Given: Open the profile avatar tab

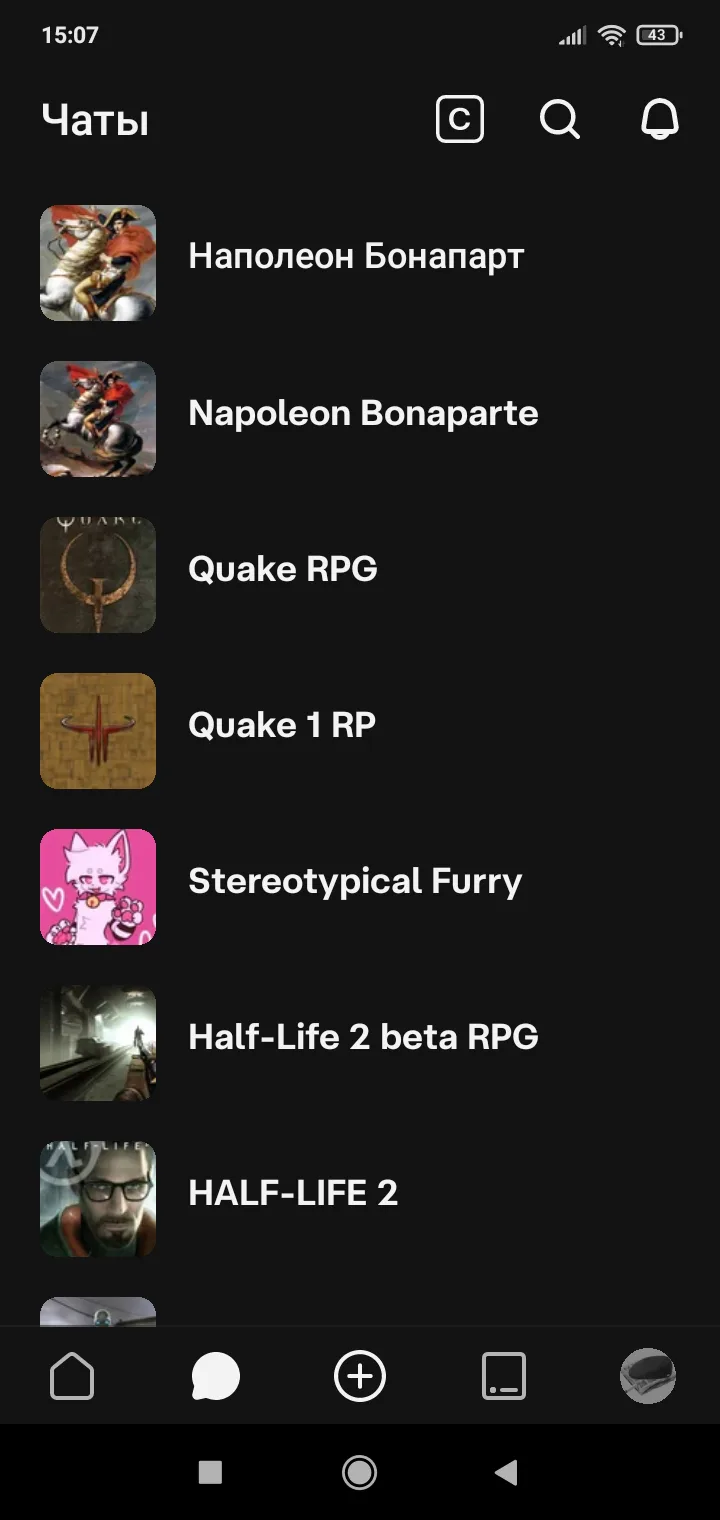Looking at the screenshot, I should (x=648, y=1377).
